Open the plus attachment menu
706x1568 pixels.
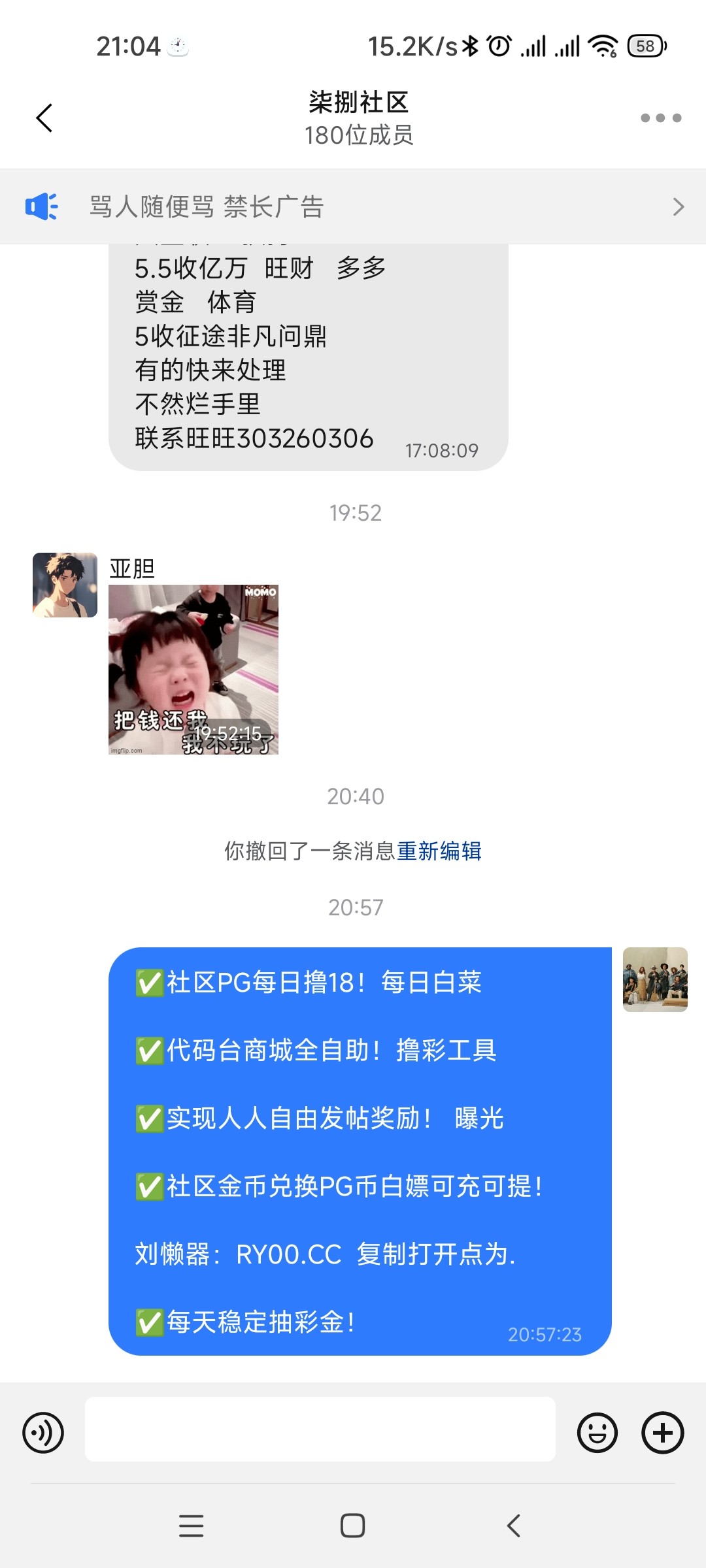coord(662,1433)
